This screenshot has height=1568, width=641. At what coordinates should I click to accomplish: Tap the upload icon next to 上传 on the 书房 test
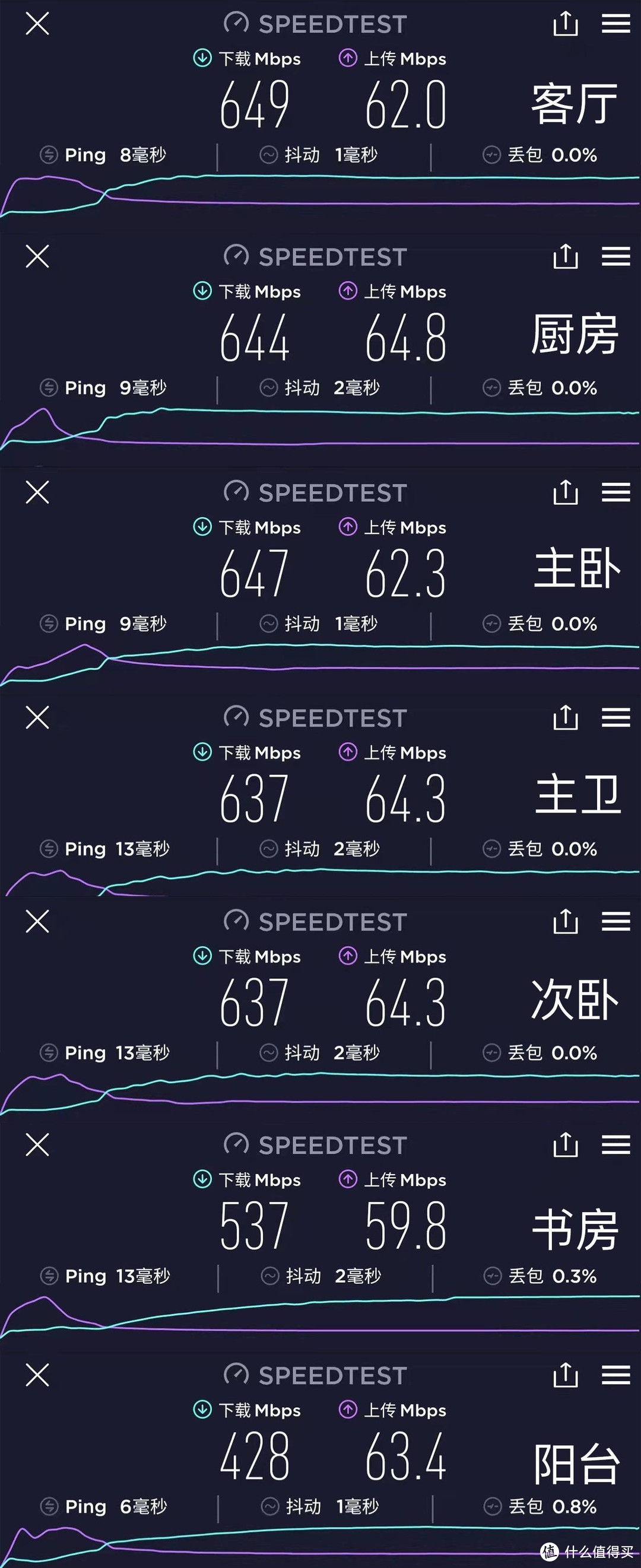348,1179
